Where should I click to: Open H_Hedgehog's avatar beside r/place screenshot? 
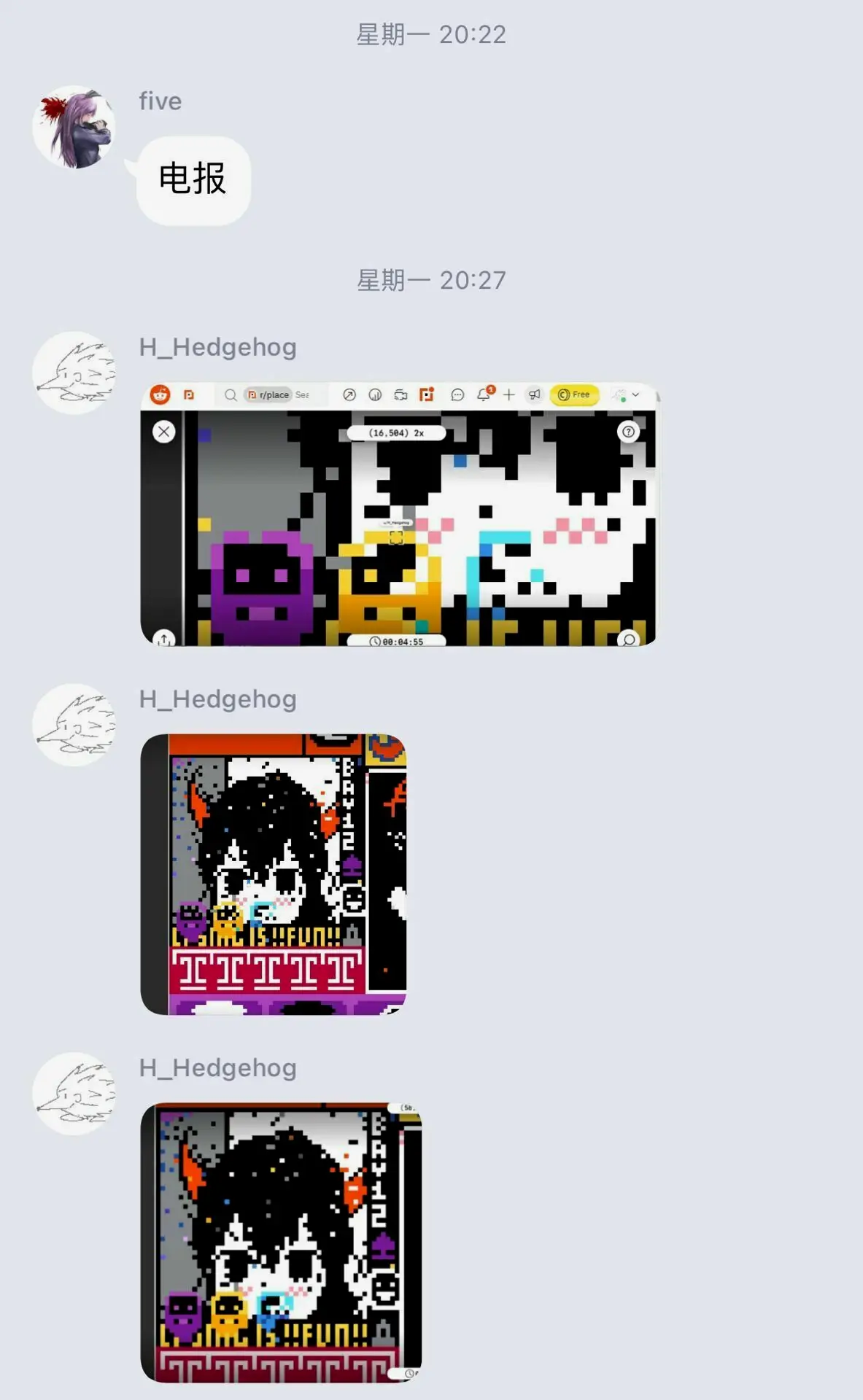(x=74, y=373)
